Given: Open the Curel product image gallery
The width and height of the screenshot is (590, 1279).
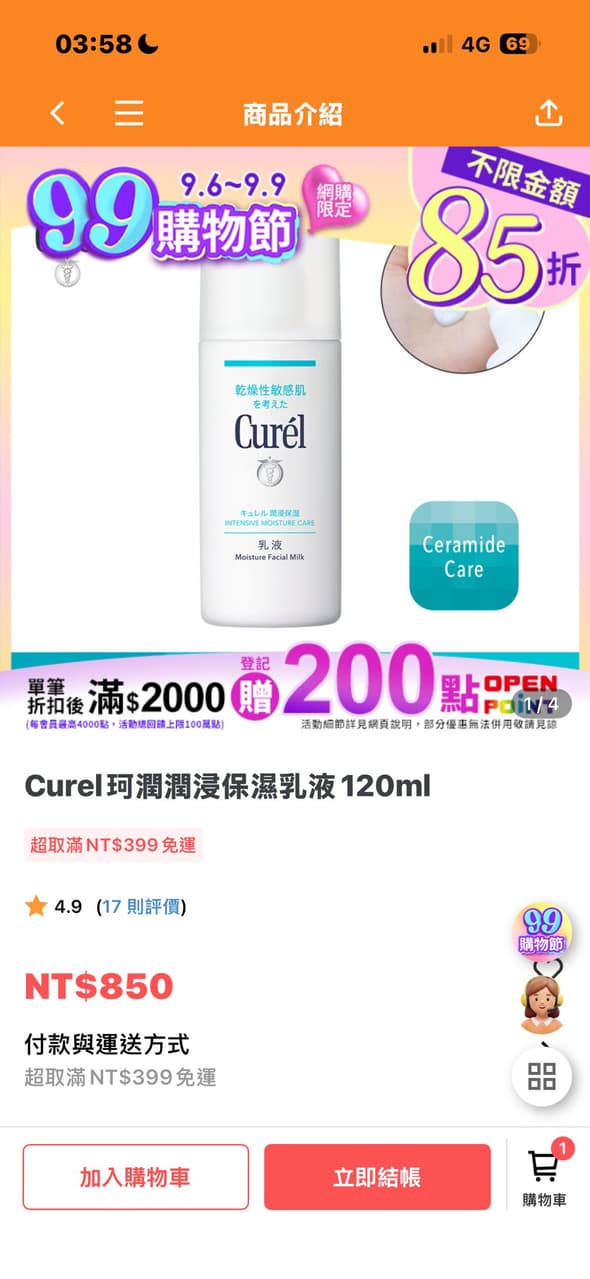Looking at the screenshot, I should click(295, 440).
